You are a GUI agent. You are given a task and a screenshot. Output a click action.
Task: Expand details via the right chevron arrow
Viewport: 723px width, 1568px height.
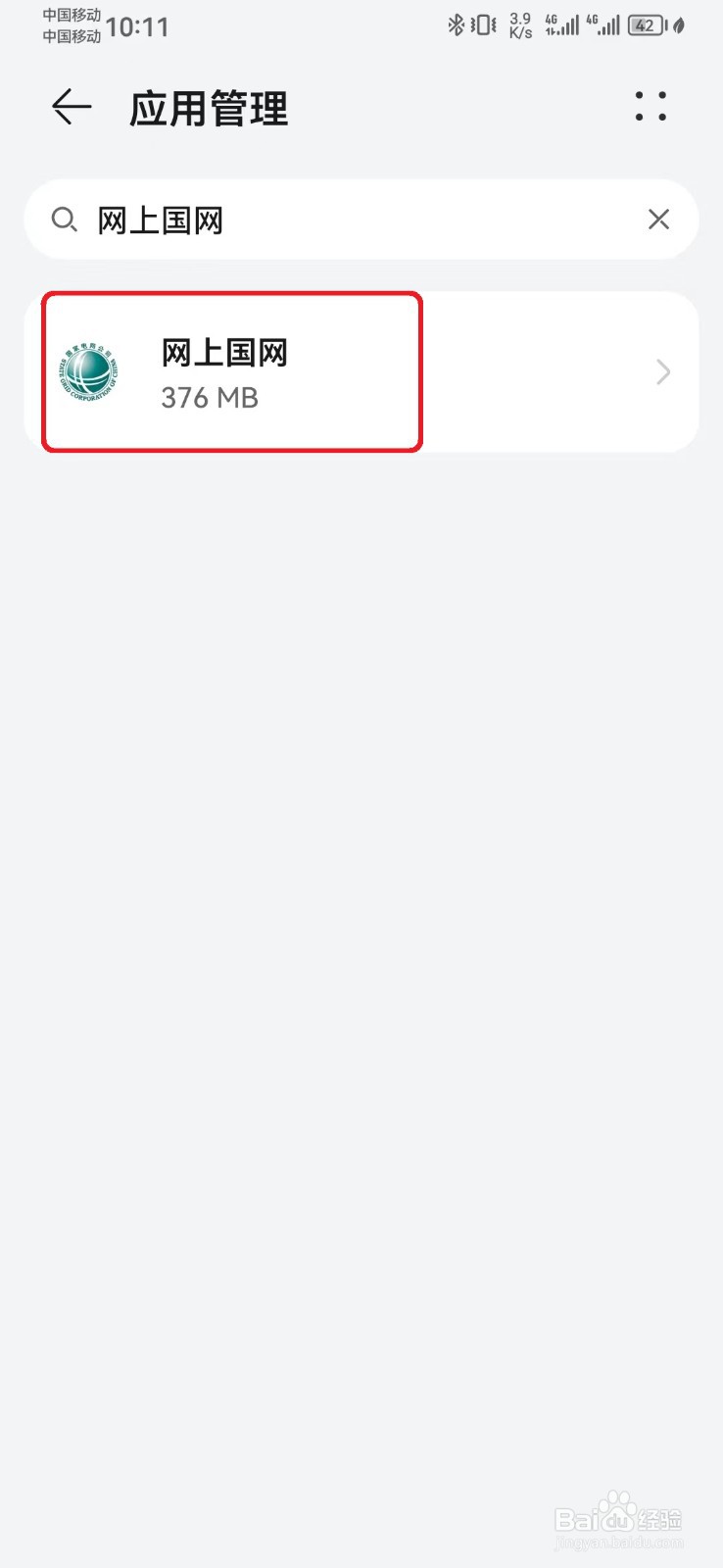662,372
